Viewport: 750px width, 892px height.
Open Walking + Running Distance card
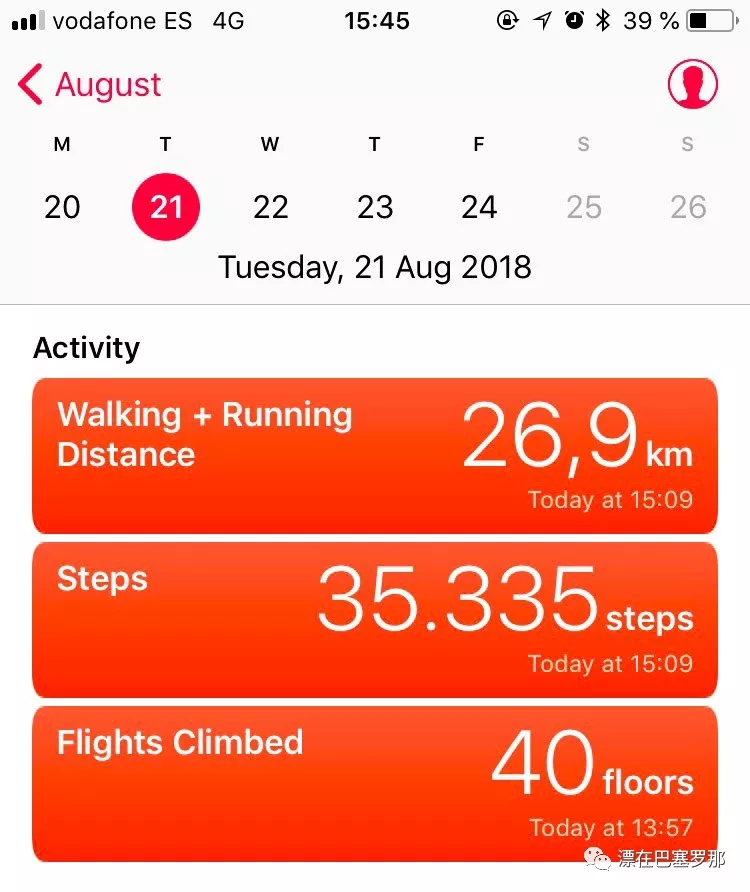coord(375,455)
